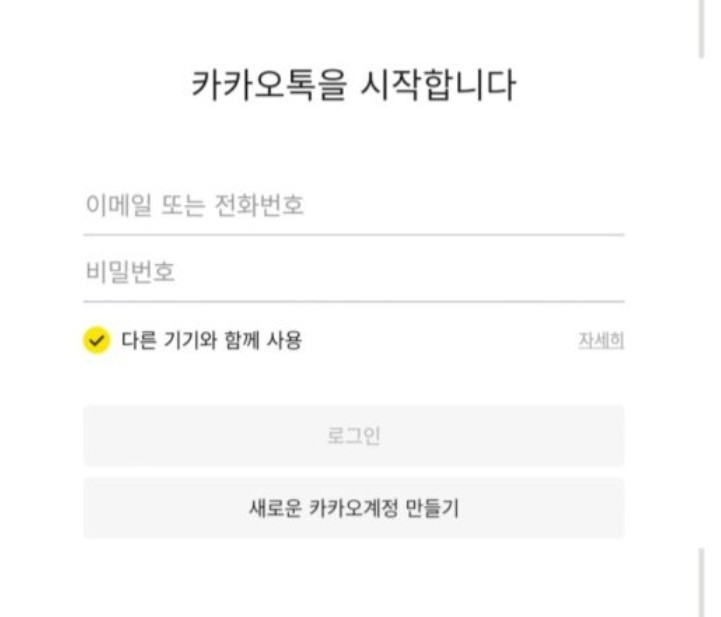Uncheck 다른 기기와 함께 사용 checkbox

(96, 341)
